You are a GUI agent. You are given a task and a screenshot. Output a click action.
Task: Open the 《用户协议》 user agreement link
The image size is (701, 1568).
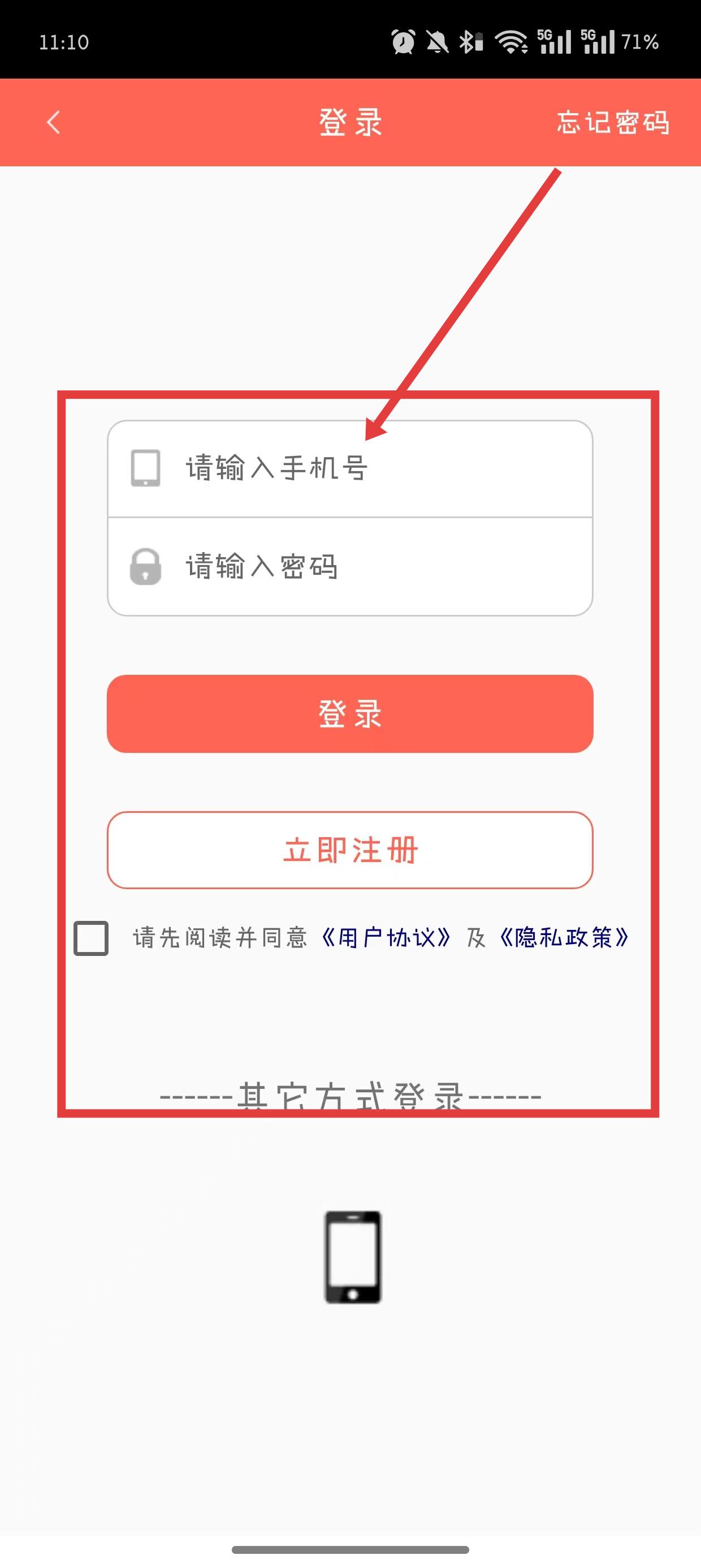click(x=386, y=938)
